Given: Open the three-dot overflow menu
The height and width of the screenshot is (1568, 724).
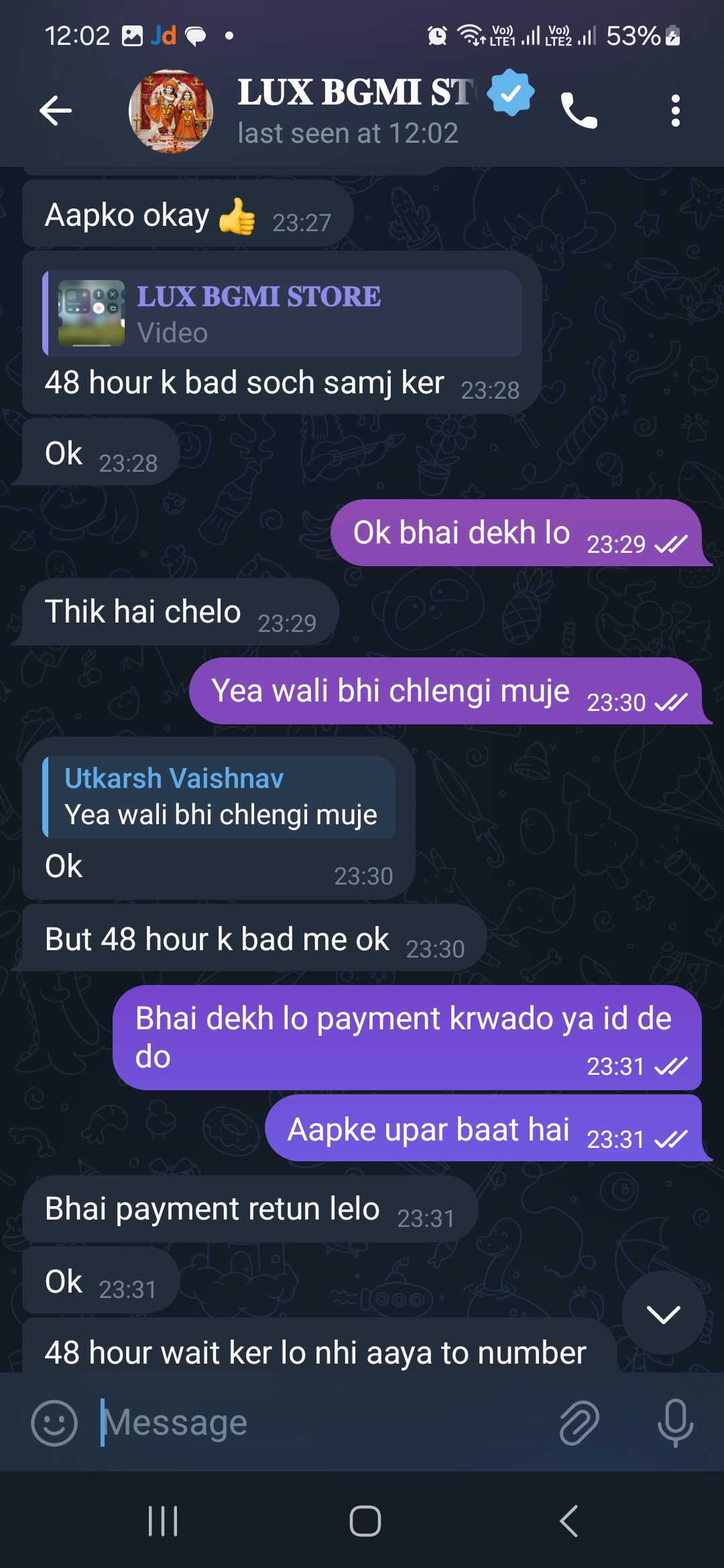Looking at the screenshot, I should [675, 111].
